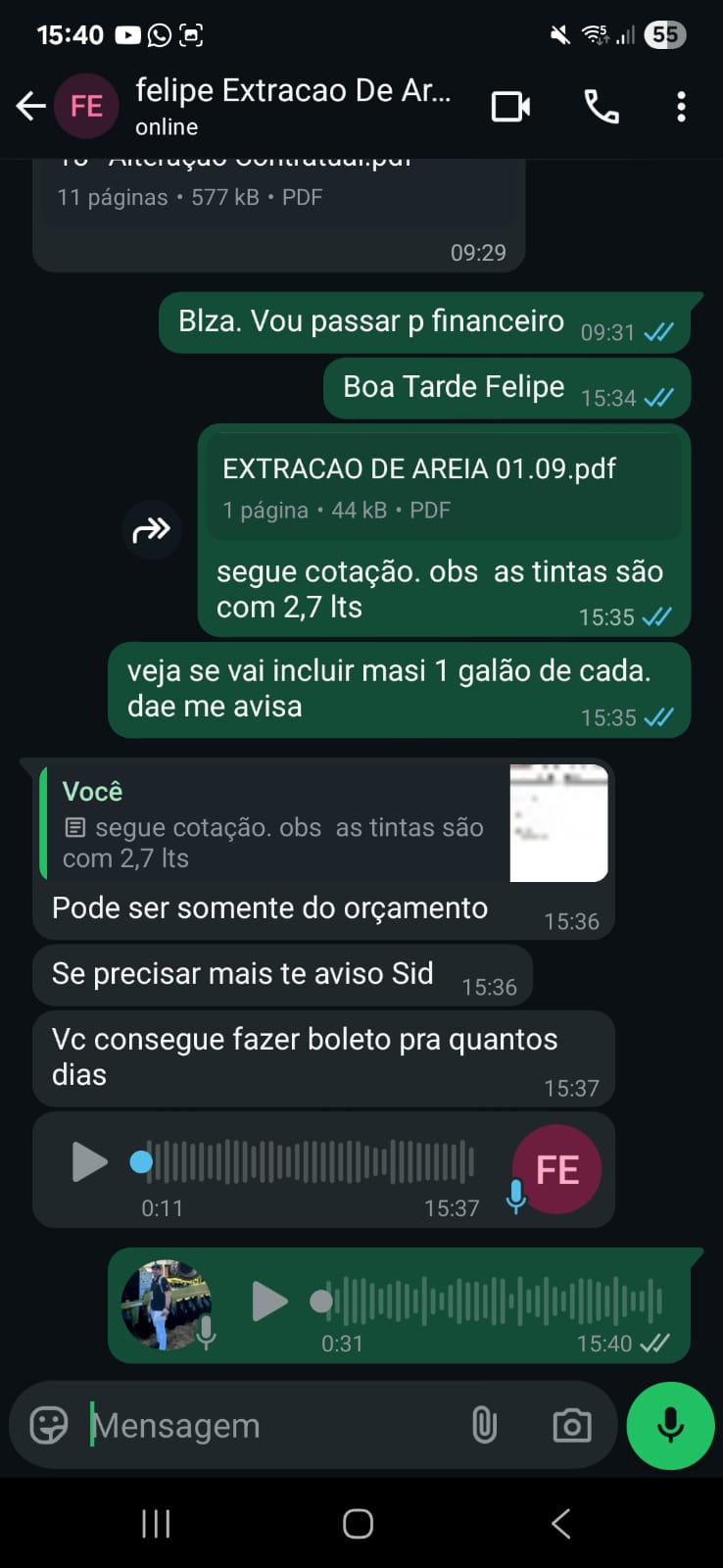Tap the system home button
723x1568 pixels.
pyautogui.click(x=358, y=1523)
